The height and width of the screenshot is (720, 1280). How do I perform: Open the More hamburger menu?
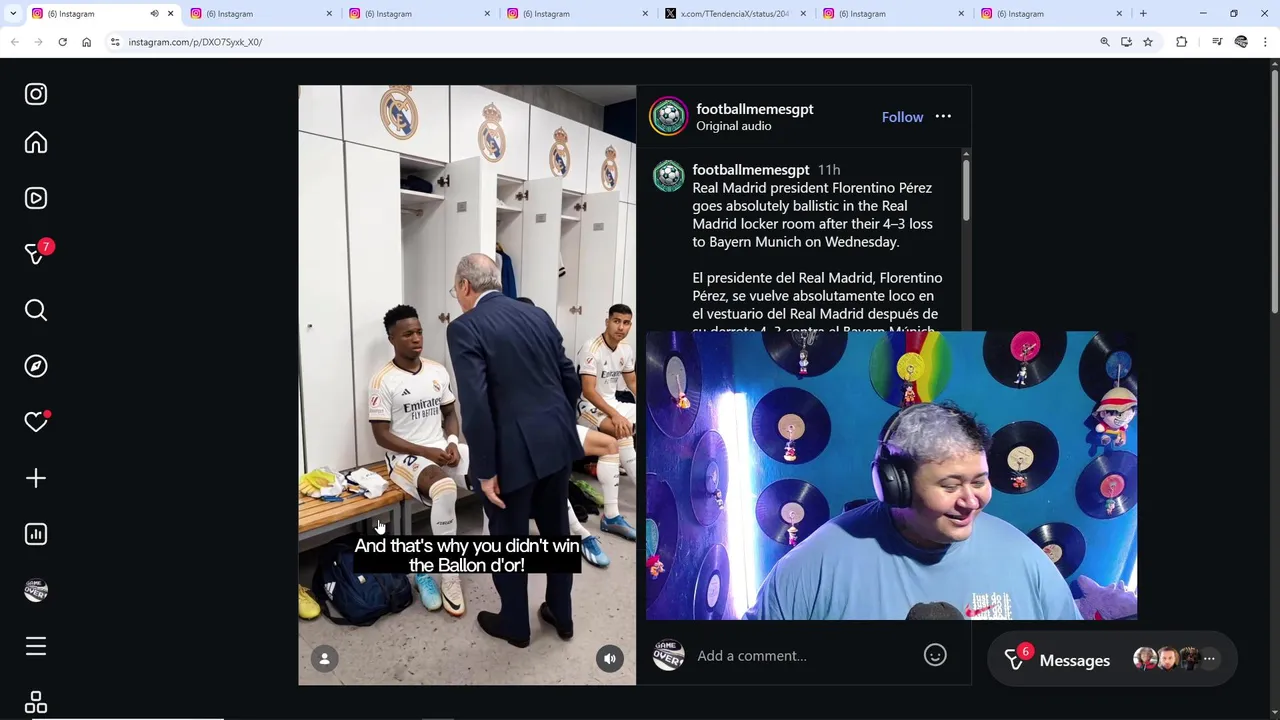pos(36,646)
